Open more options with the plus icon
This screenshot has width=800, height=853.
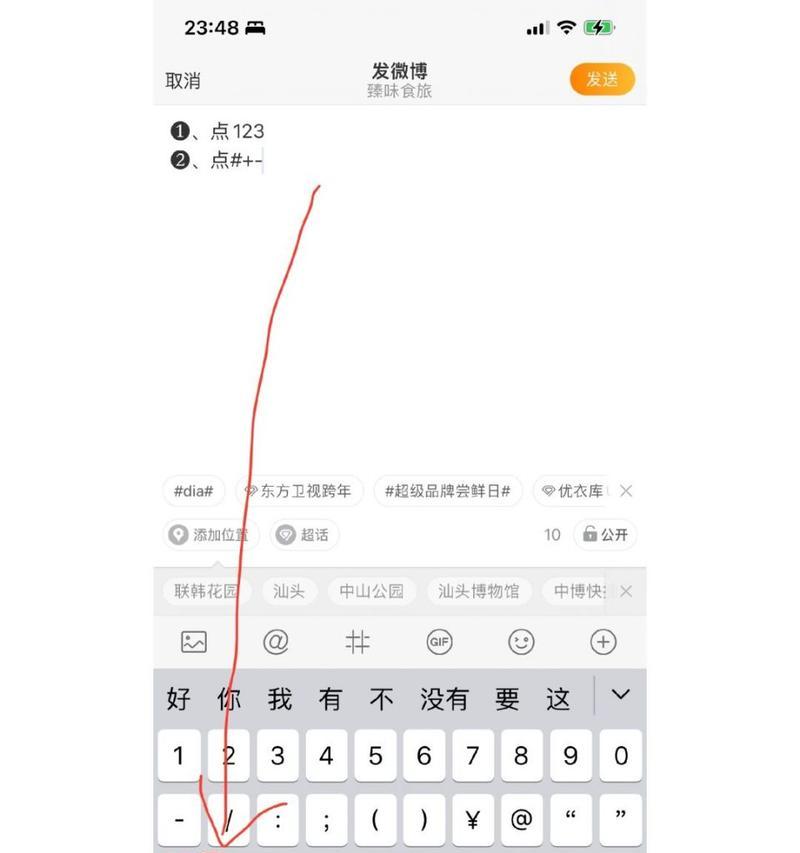[603, 642]
